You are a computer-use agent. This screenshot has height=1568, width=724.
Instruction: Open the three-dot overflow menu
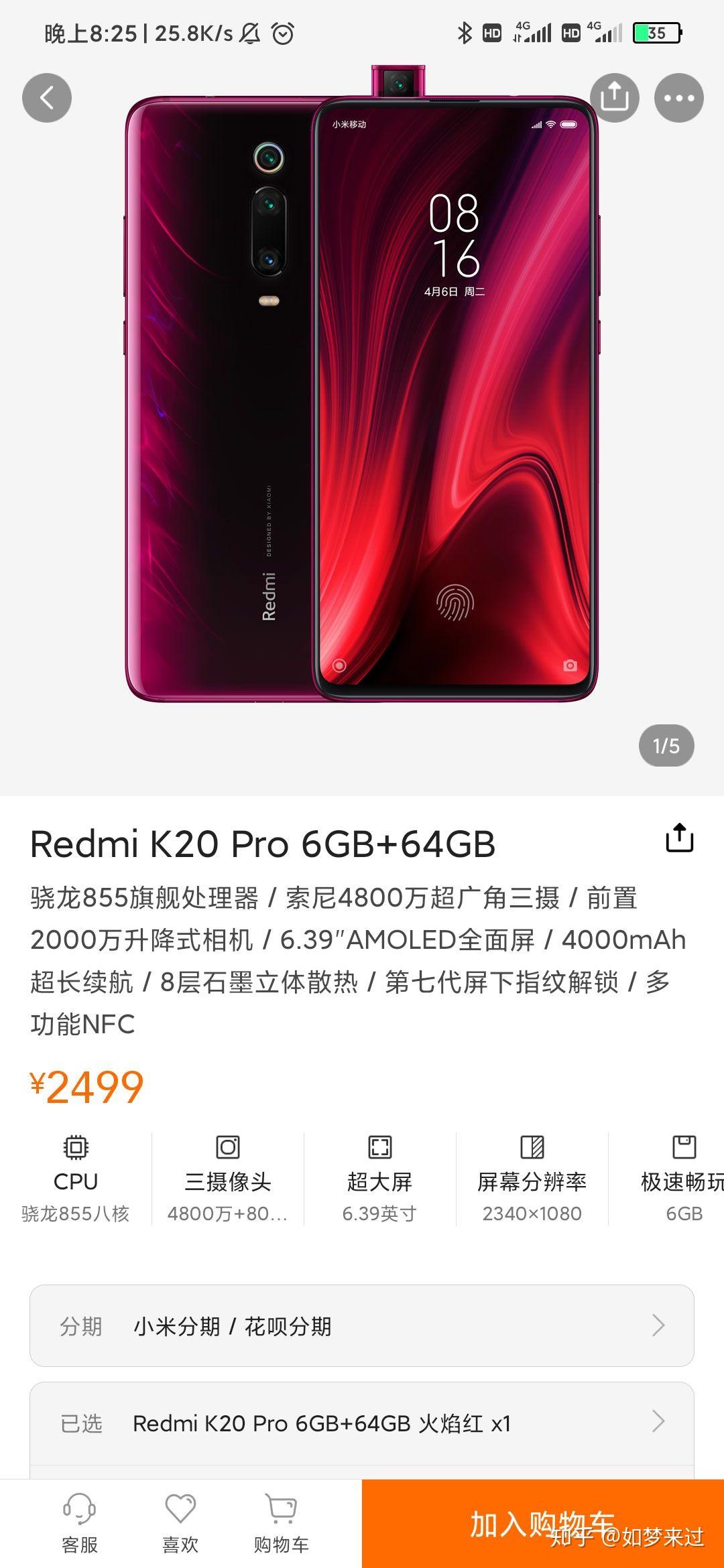(679, 98)
